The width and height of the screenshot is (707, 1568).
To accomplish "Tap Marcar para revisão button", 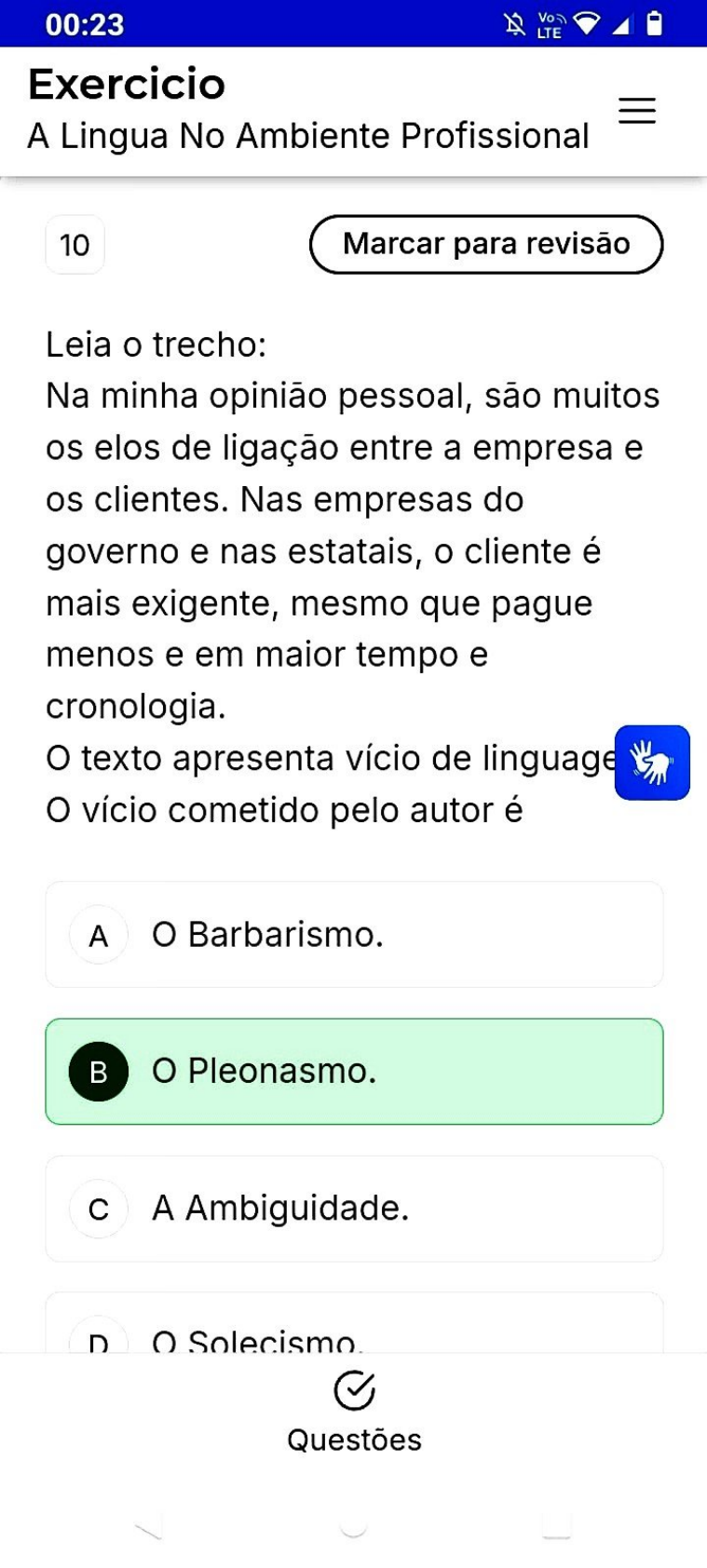I will [x=485, y=245].
